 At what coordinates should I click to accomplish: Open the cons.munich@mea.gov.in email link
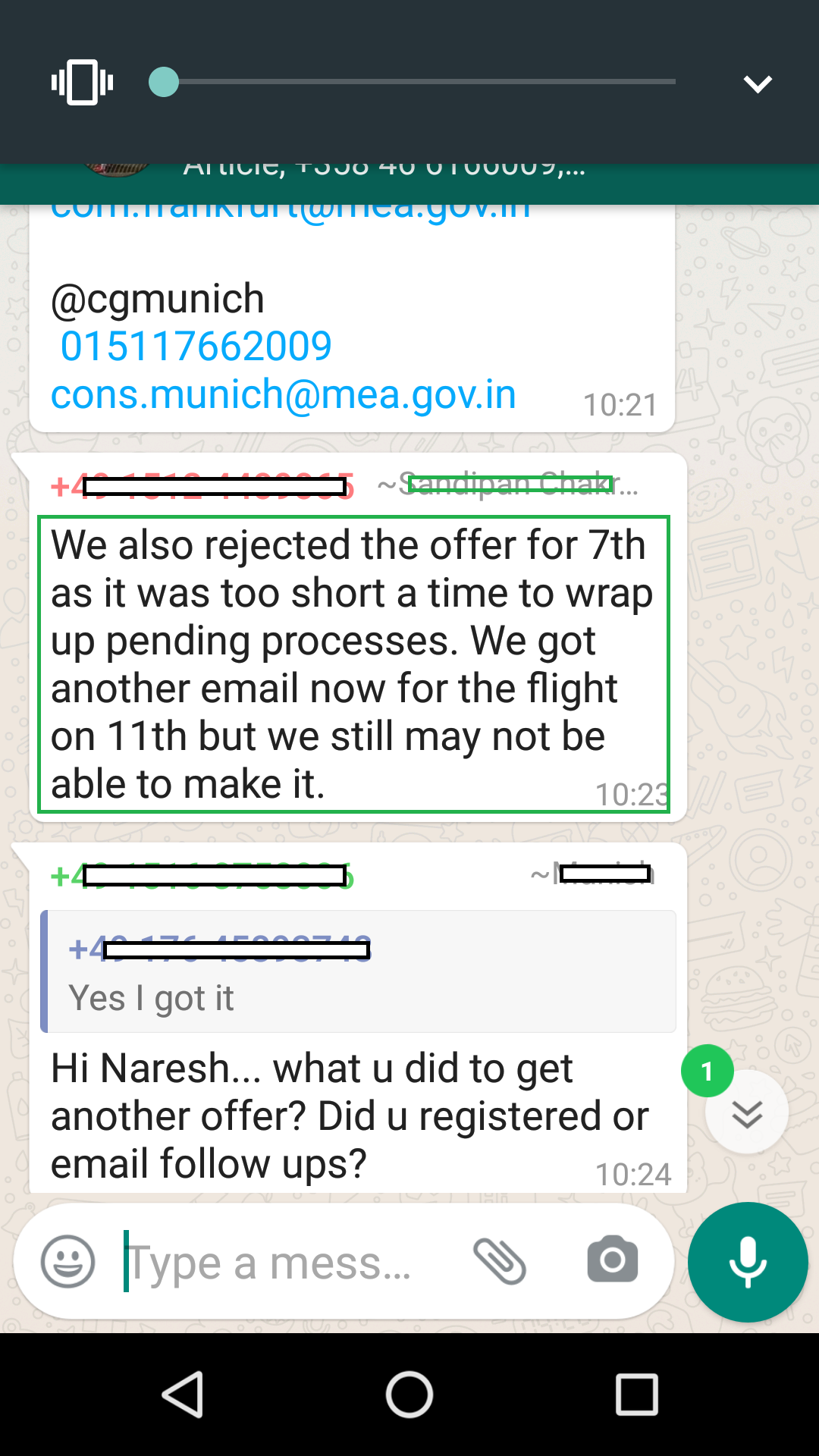[x=284, y=395]
